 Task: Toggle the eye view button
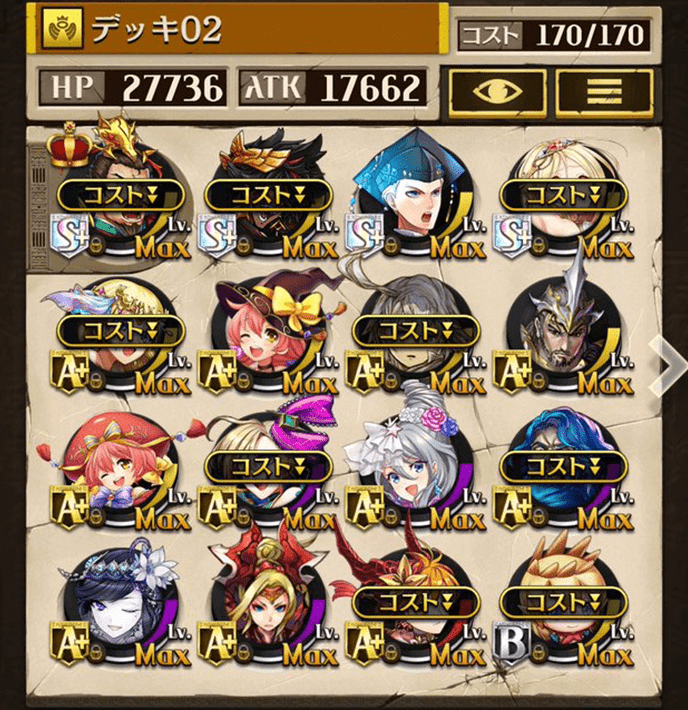pos(497,92)
